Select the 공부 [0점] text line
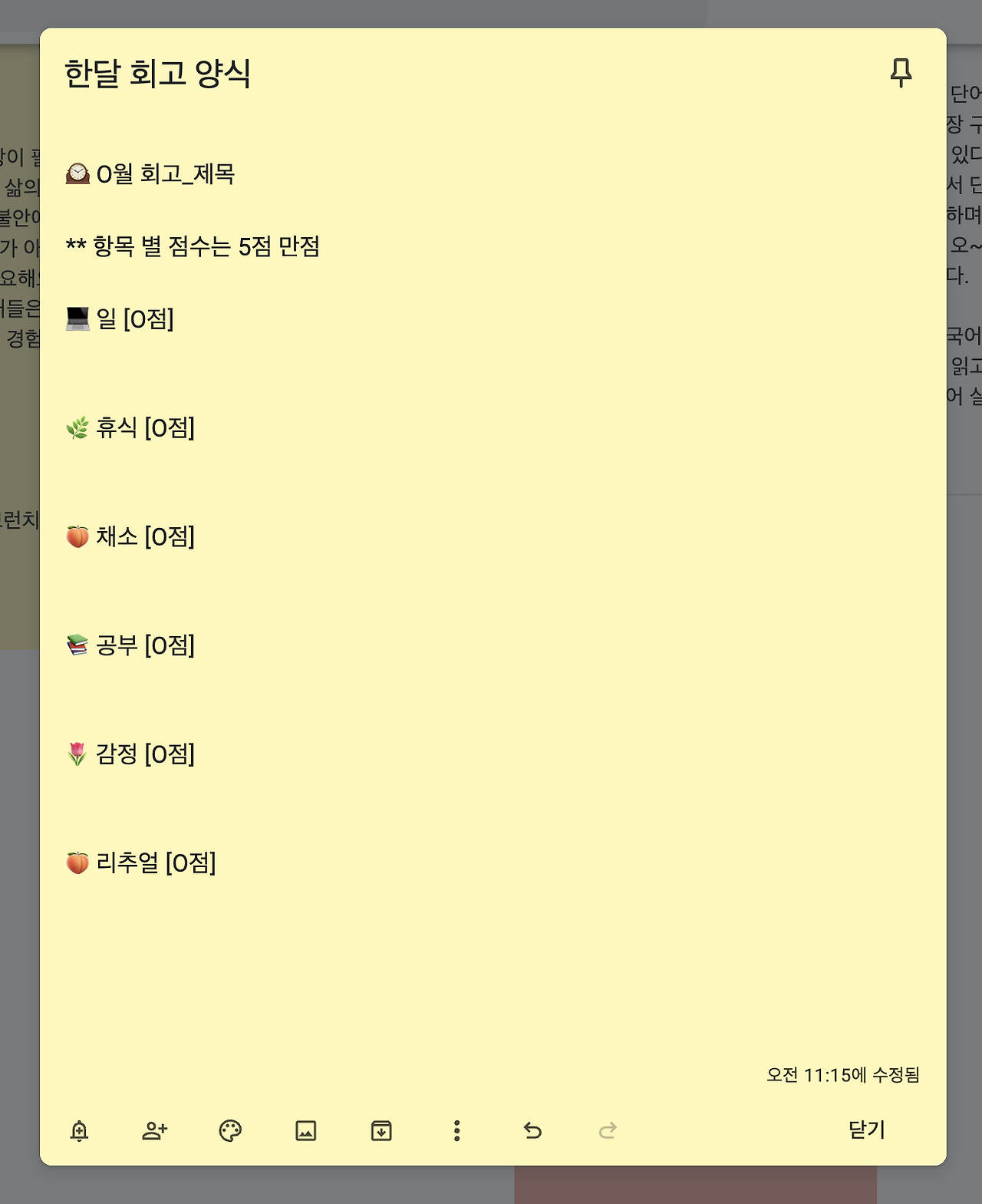Viewport: 982px width, 1204px height. [135, 645]
